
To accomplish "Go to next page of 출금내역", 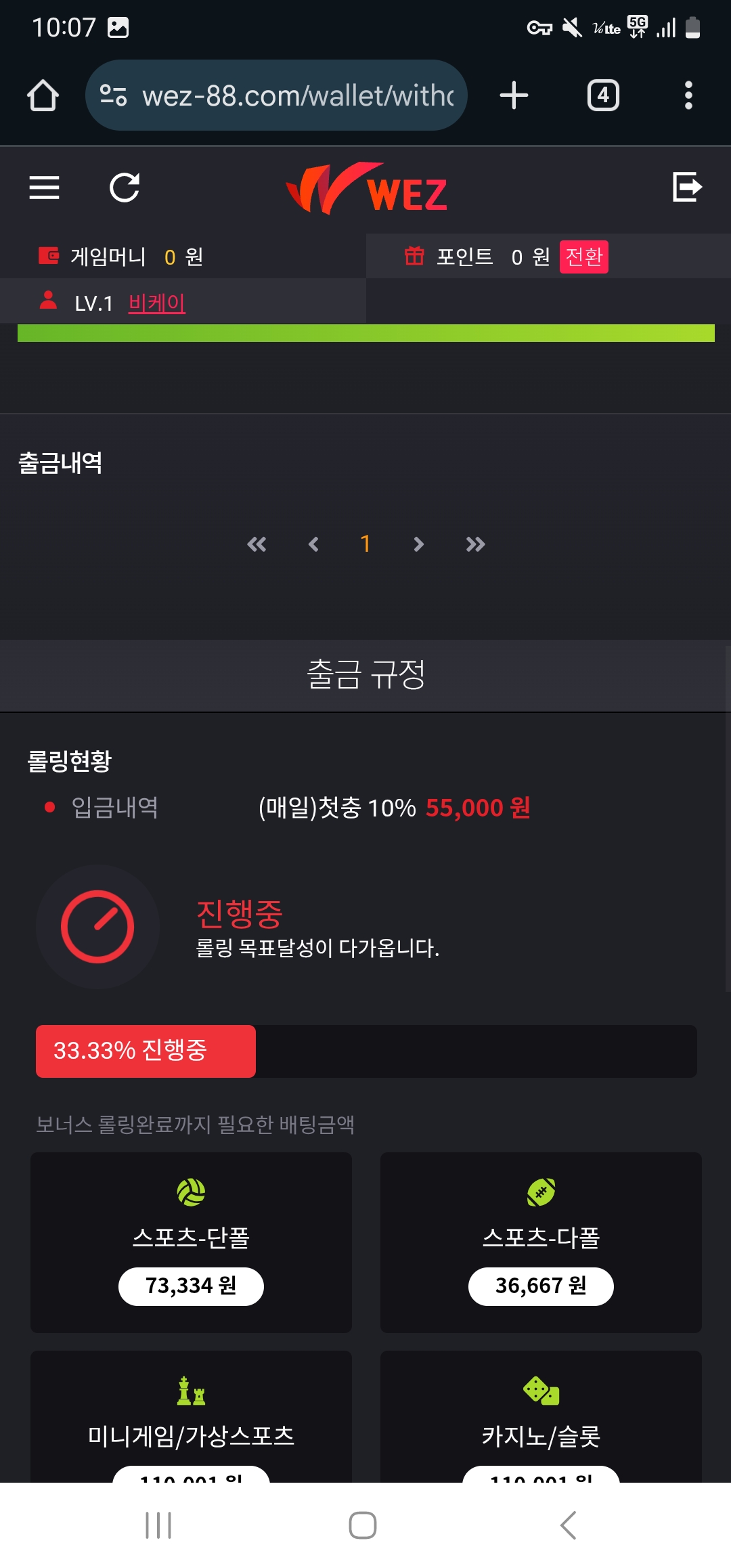I will point(418,544).
